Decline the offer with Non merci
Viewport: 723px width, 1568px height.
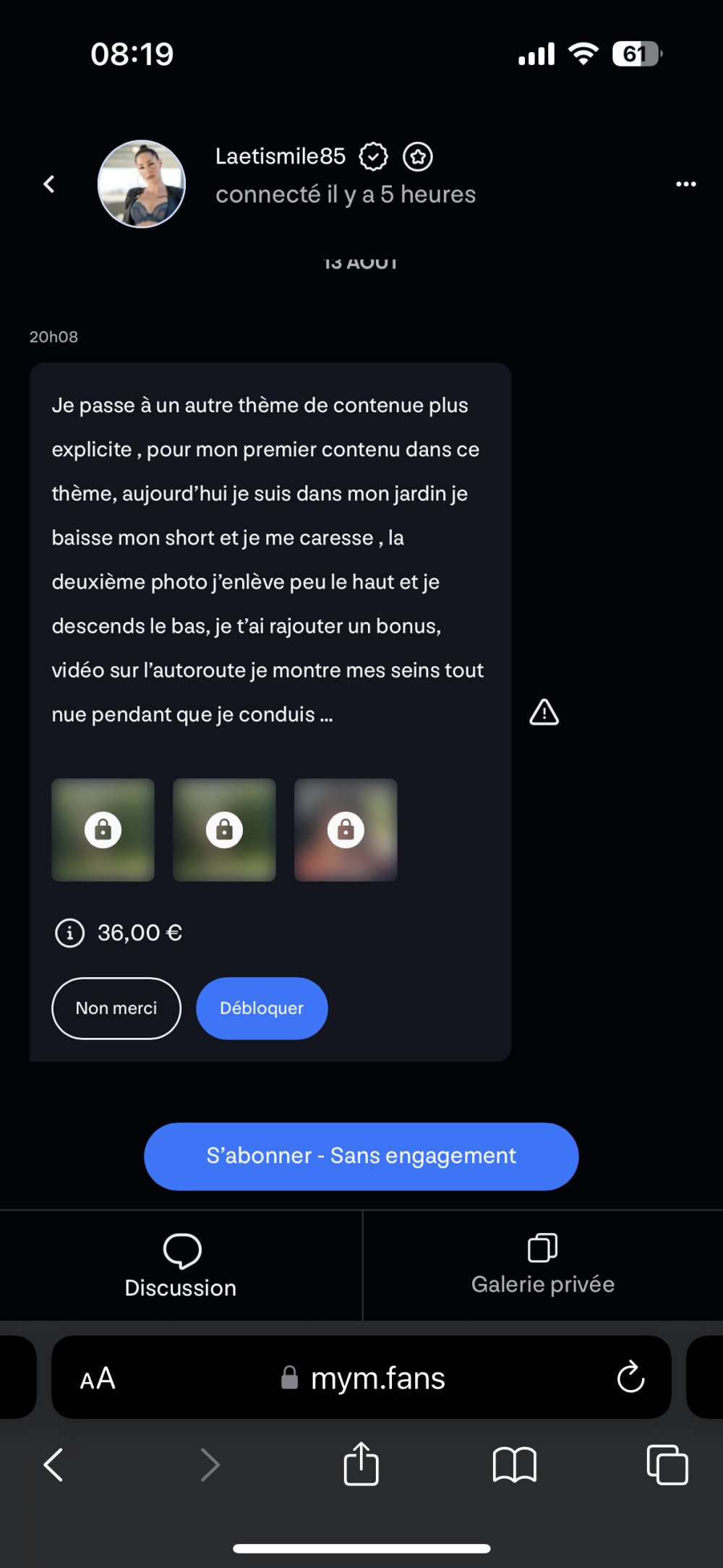click(x=116, y=1008)
